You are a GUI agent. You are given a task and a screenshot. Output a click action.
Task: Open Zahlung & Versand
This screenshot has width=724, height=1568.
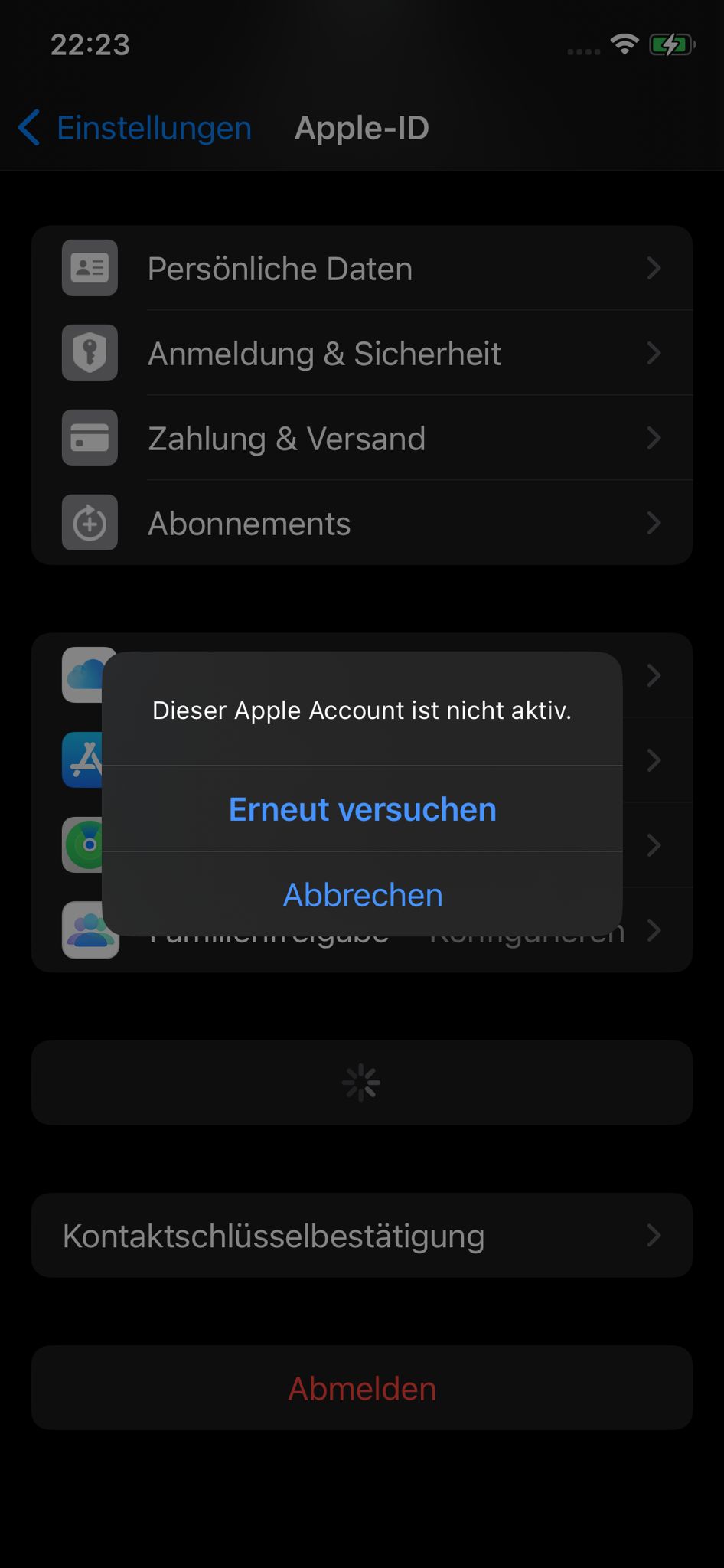(362, 438)
